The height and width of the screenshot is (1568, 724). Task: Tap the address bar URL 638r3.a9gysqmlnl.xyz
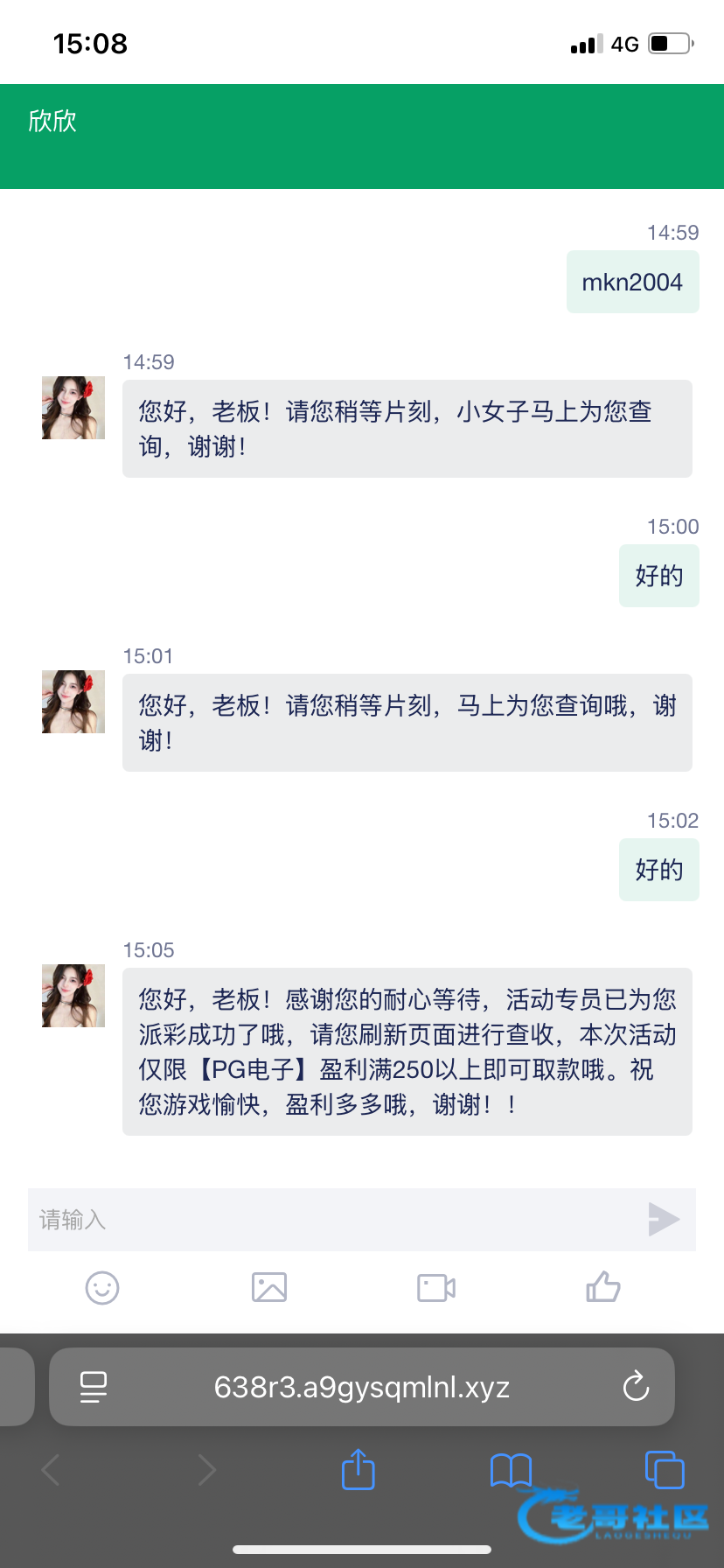click(362, 1387)
